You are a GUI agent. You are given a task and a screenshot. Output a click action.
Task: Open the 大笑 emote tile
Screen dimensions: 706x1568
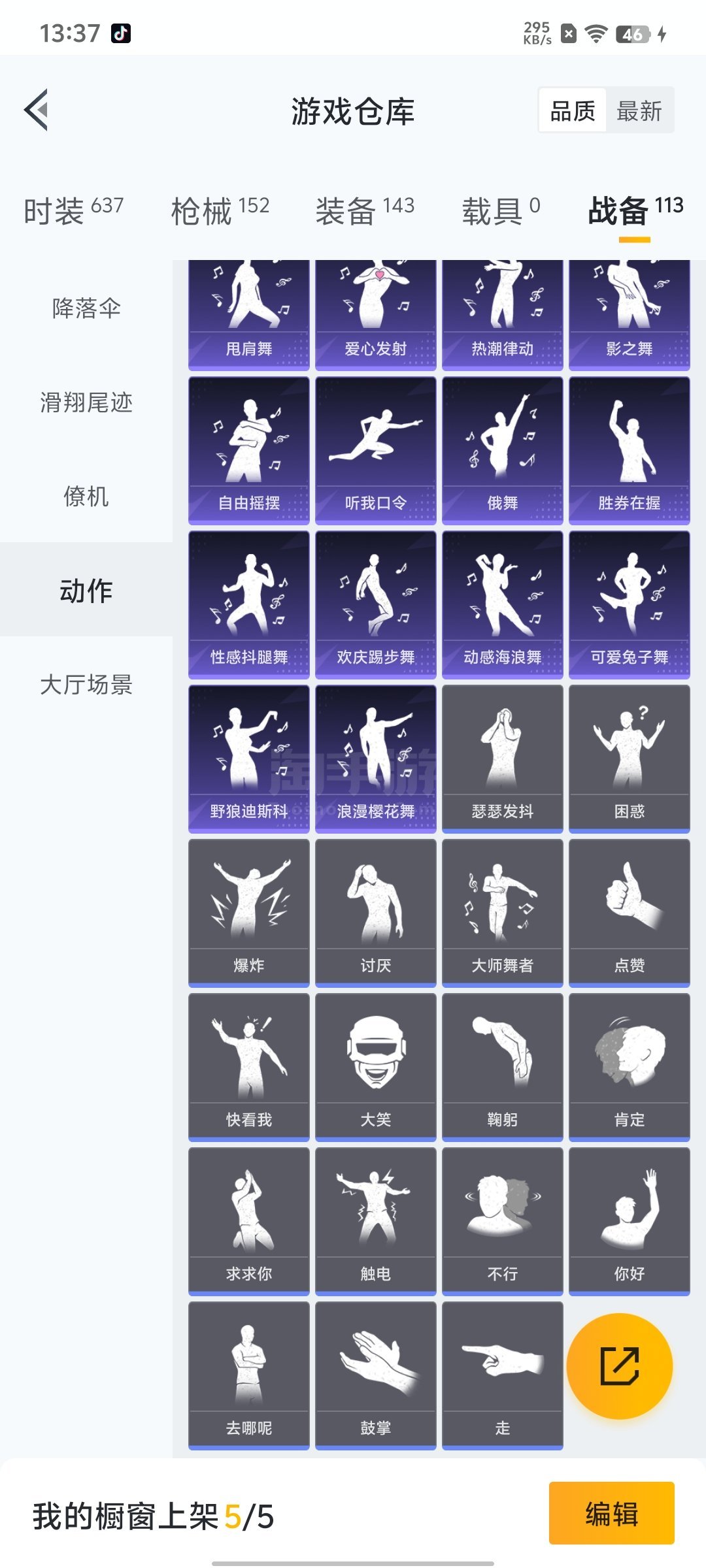tap(375, 1066)
